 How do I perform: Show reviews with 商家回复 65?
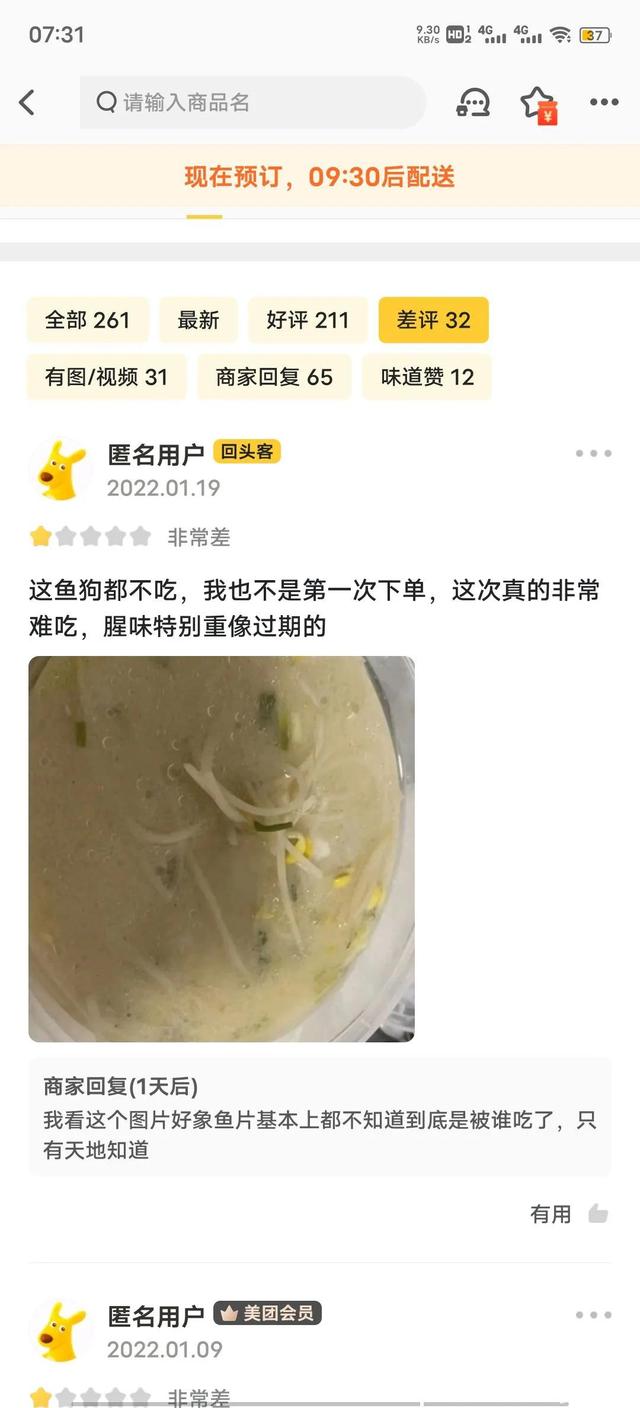pyautogui.click(x=274, y=377)
